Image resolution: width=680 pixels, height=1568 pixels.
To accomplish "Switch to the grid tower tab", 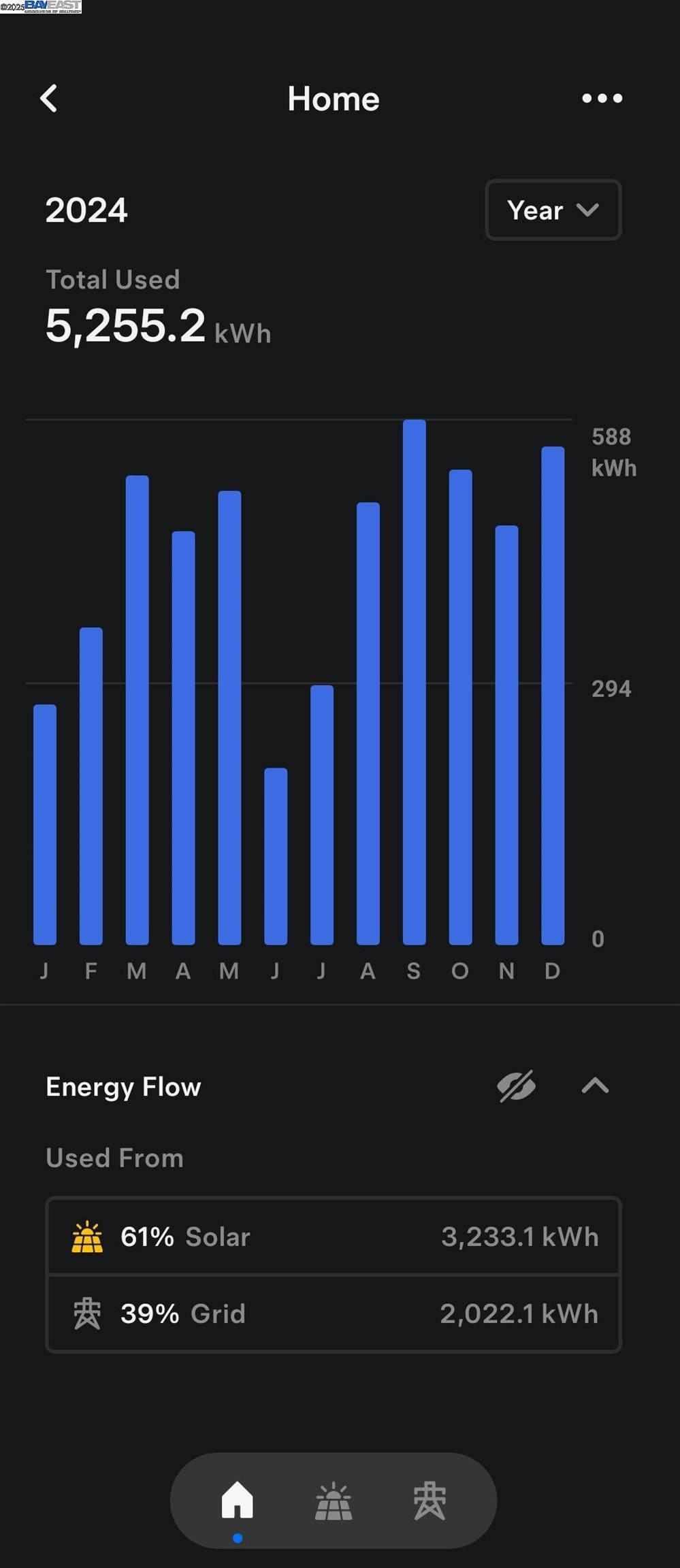I will tap(430, 1501).
